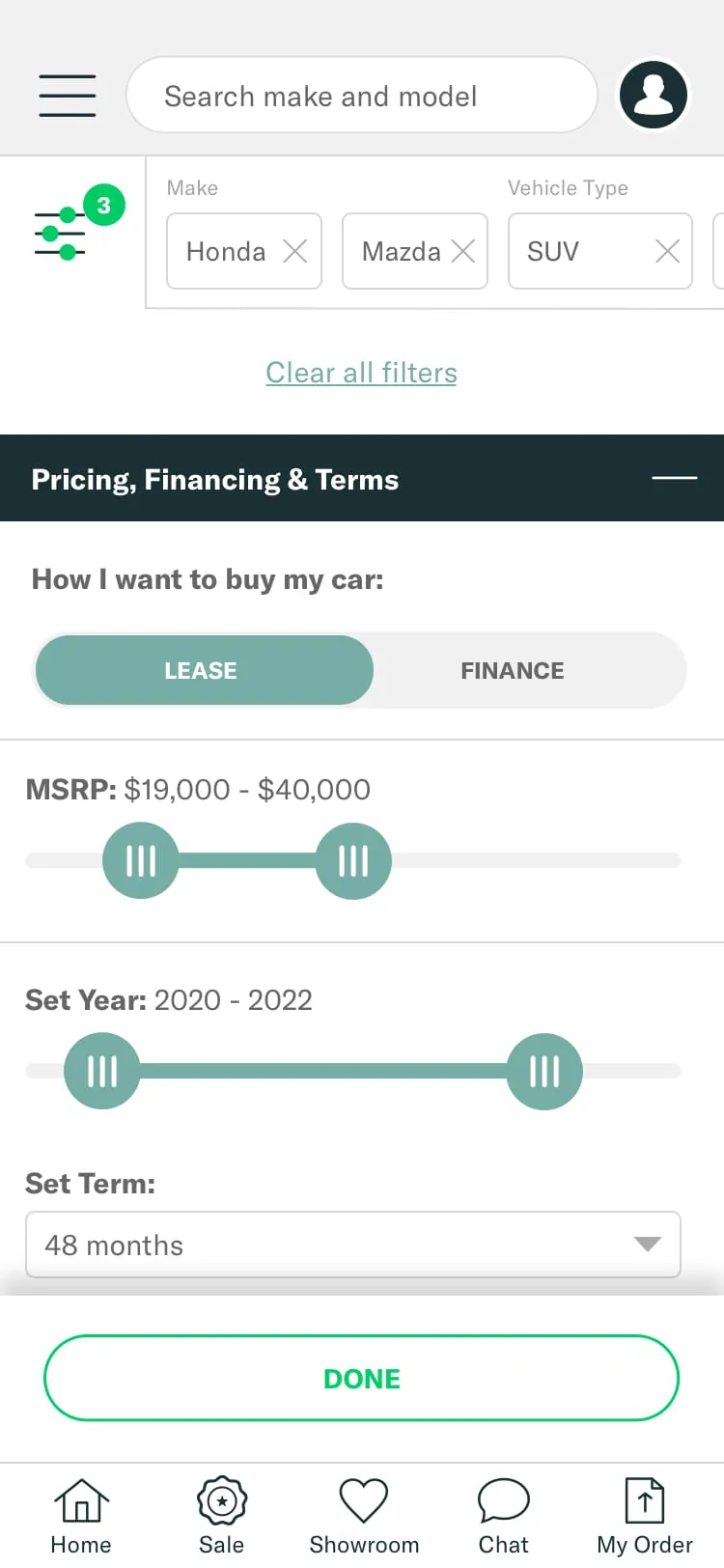The width and height of the screenshot is (724, 1568).
Task: Keep LEASE selected in buying toggle
Action: coord(202,670)
